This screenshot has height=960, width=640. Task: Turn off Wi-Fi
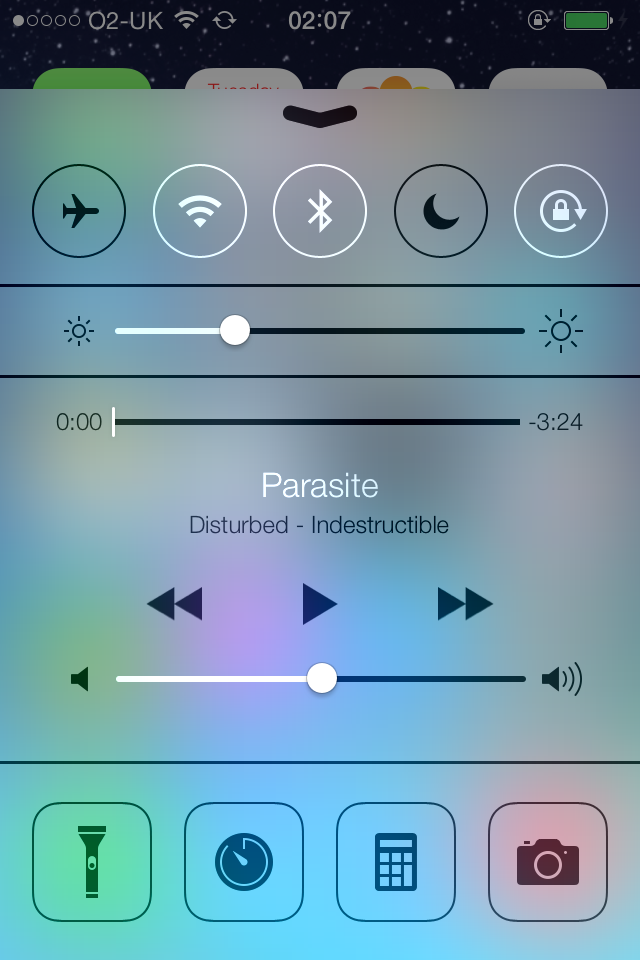point(200,211)
